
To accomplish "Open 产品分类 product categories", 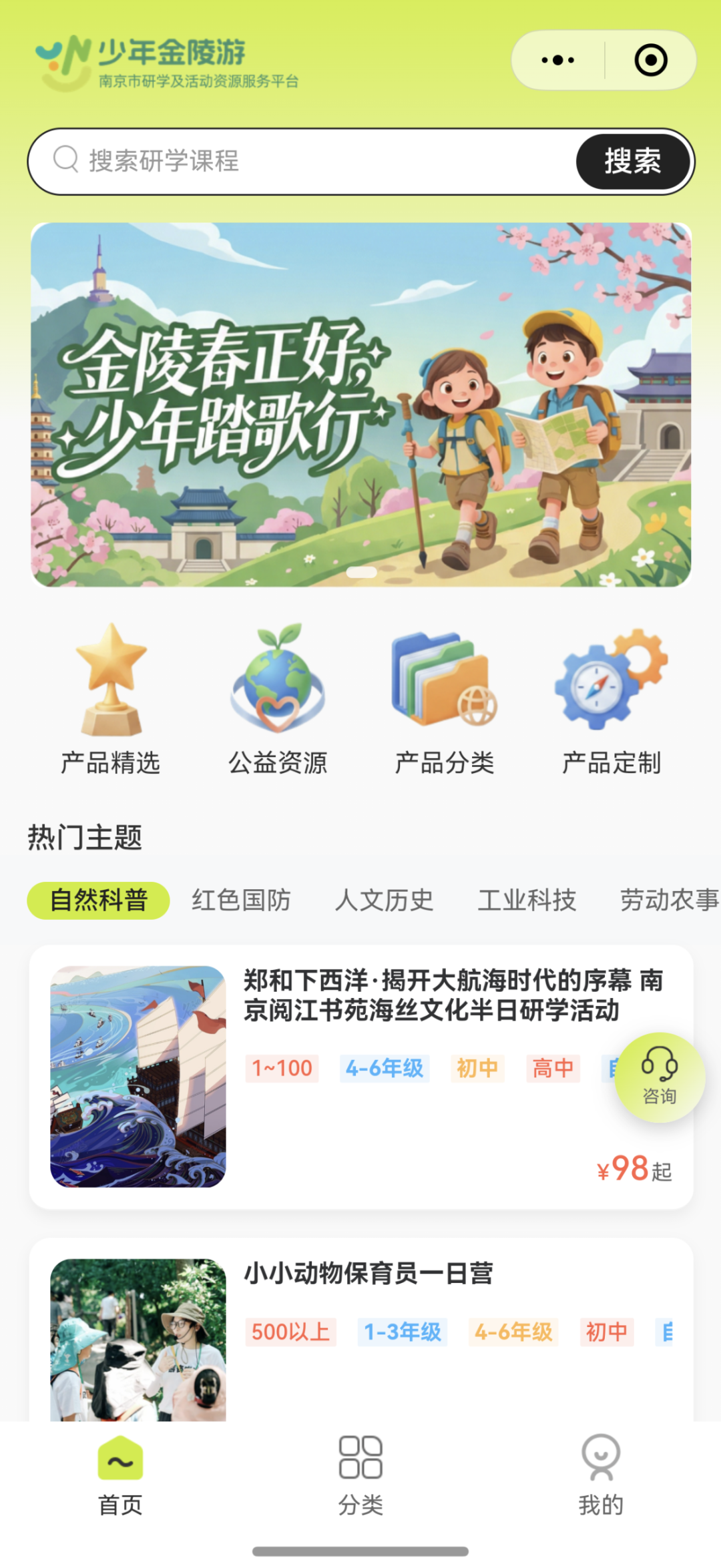I will [x=445, y=700].
